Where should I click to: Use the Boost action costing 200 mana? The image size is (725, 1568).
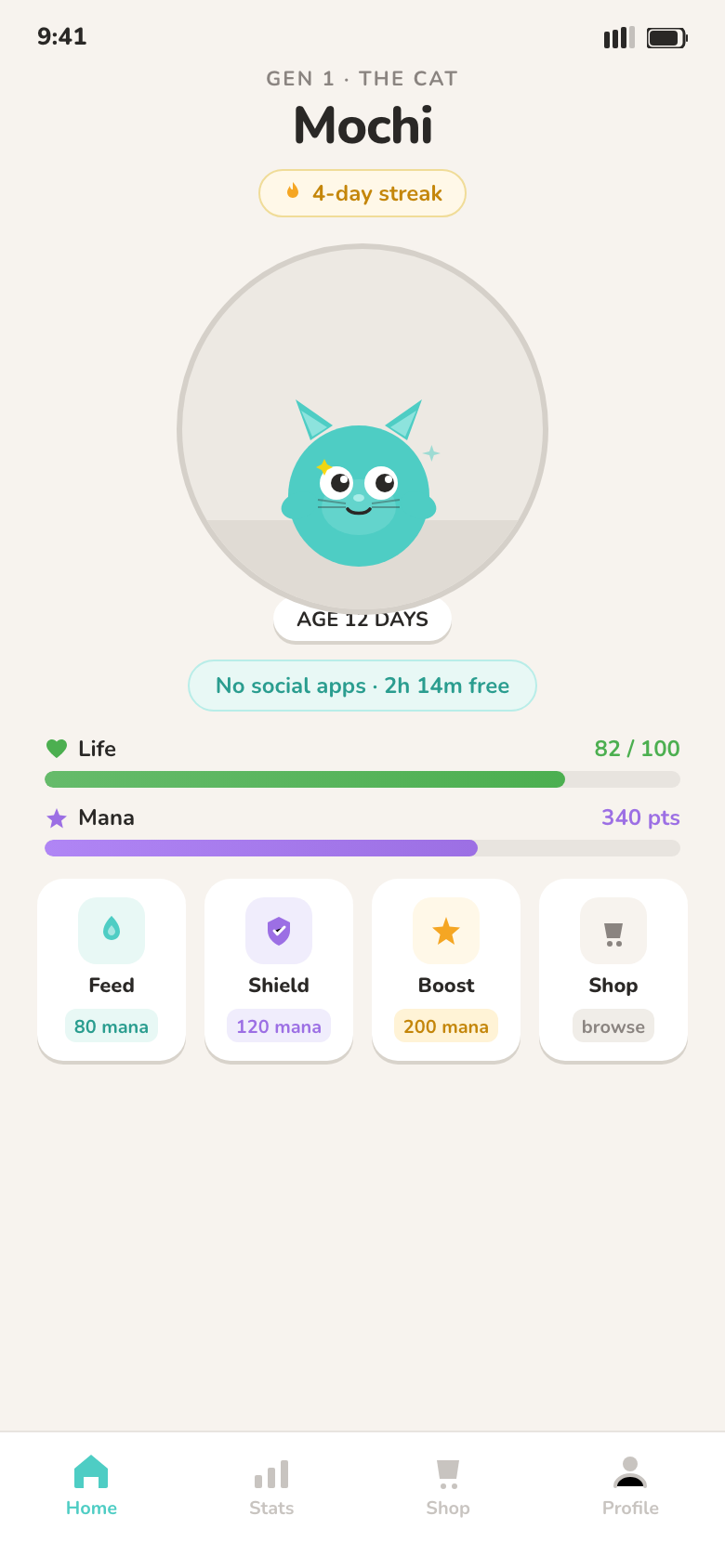click(x=446, y=970)
